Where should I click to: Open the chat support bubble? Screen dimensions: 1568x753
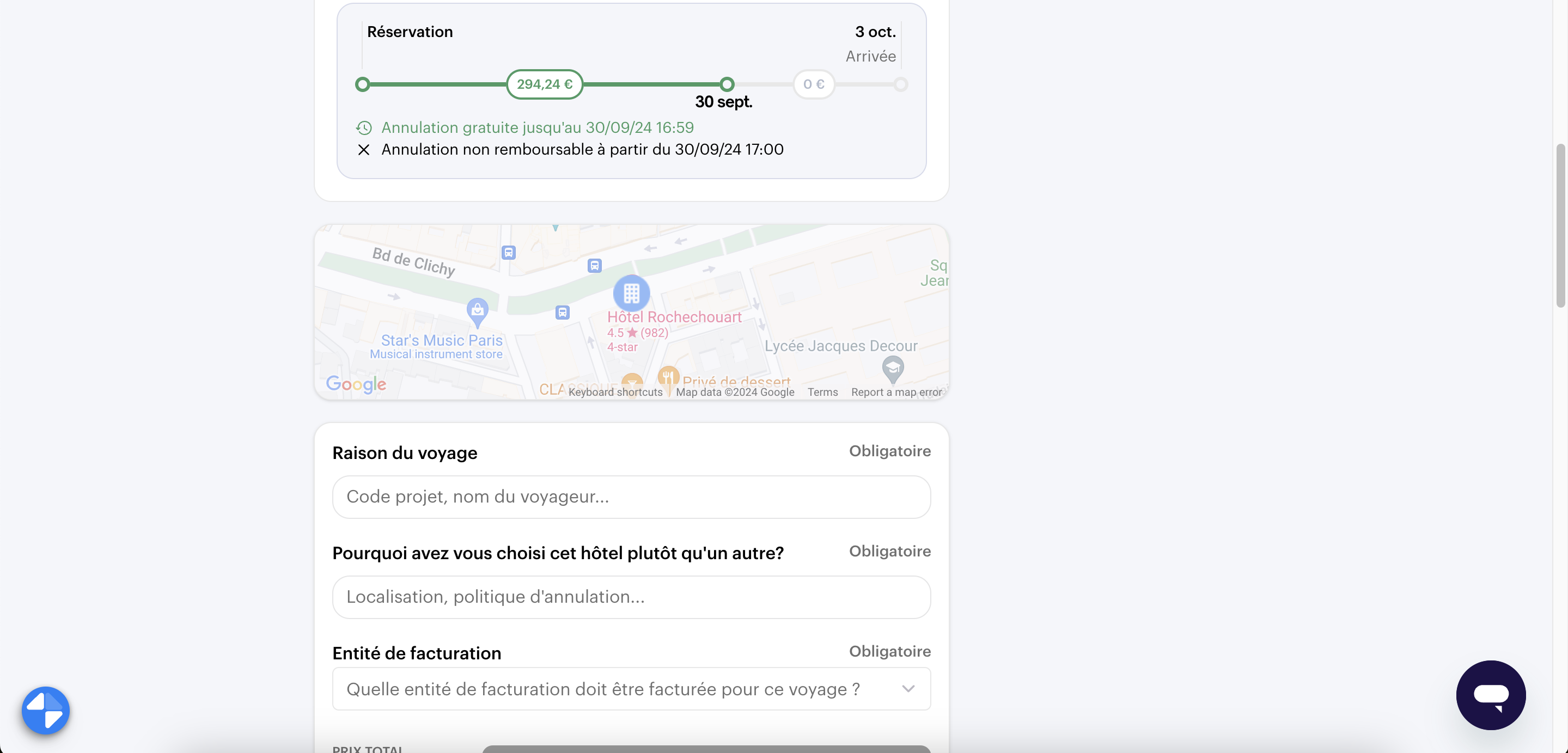[x=1490, y=695]
